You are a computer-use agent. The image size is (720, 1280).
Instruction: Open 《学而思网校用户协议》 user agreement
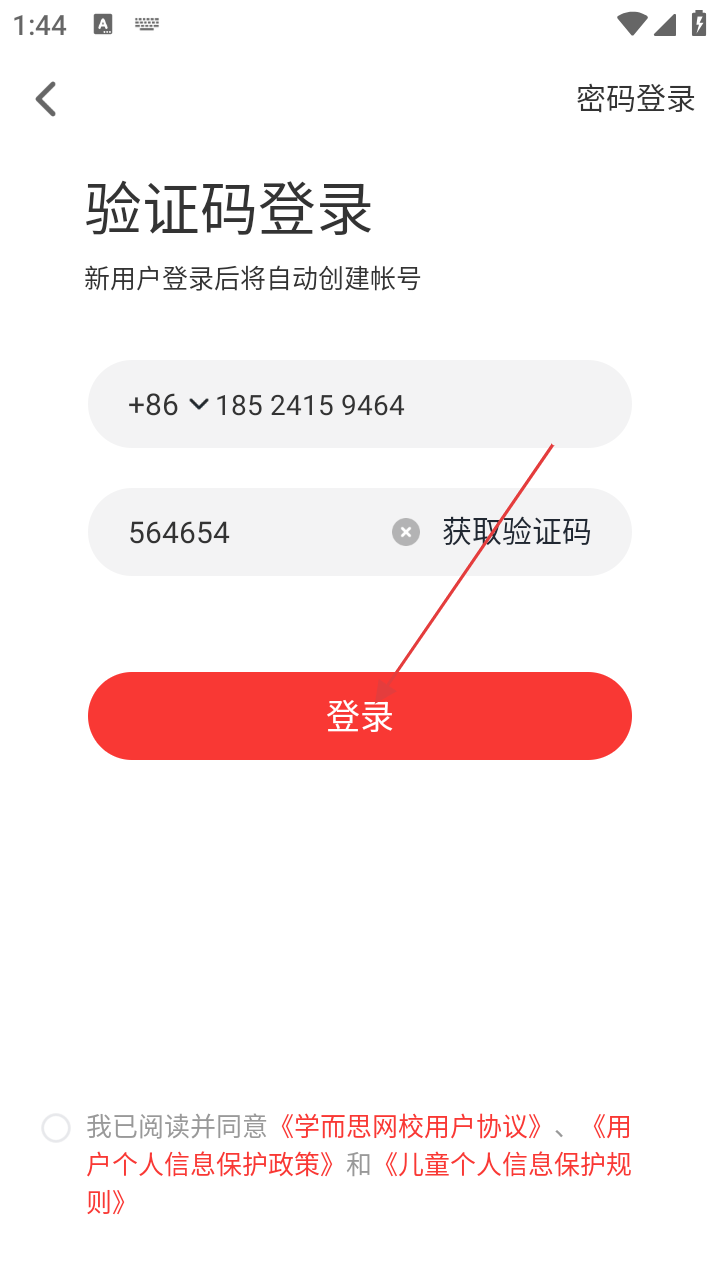coord(410,1127)
